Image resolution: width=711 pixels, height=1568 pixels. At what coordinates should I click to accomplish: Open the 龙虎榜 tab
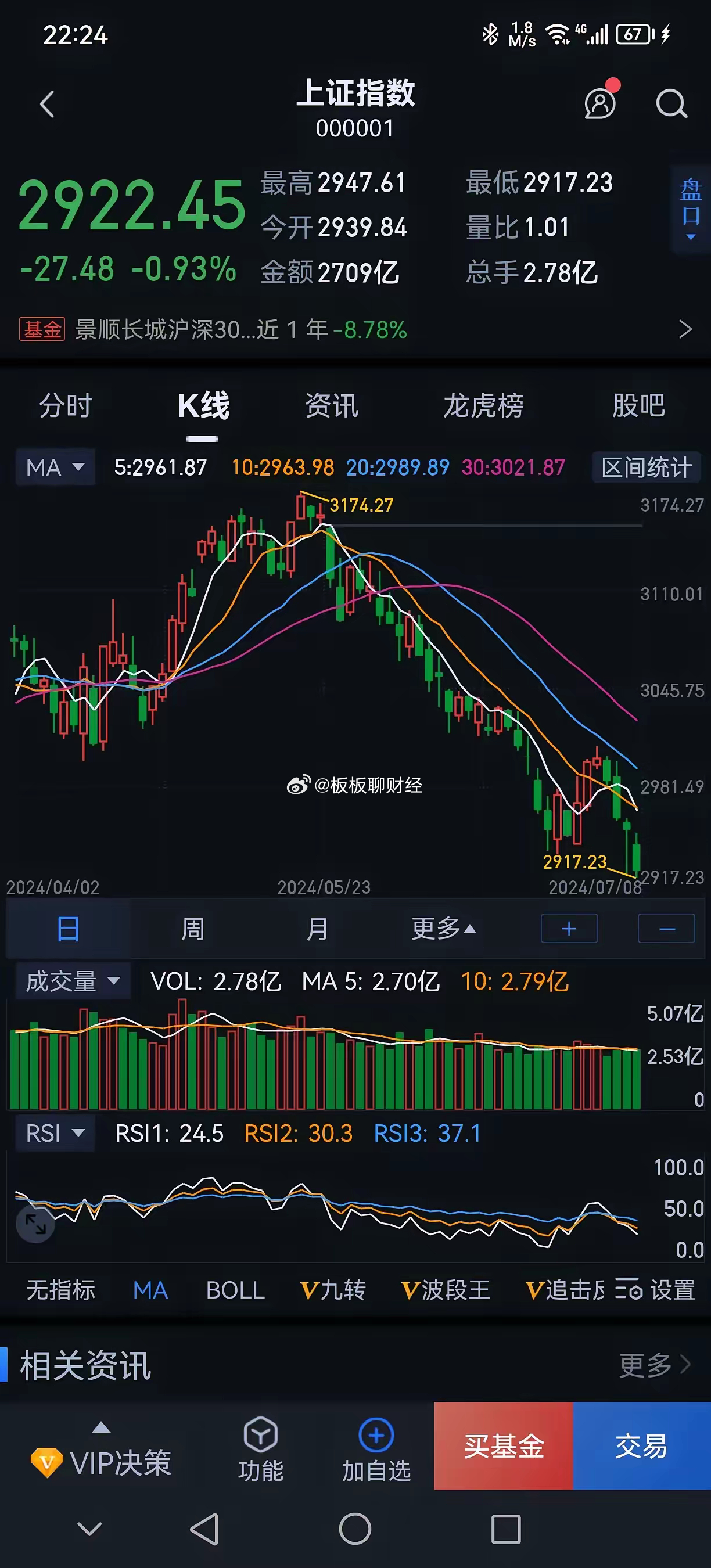pos(483,406)
